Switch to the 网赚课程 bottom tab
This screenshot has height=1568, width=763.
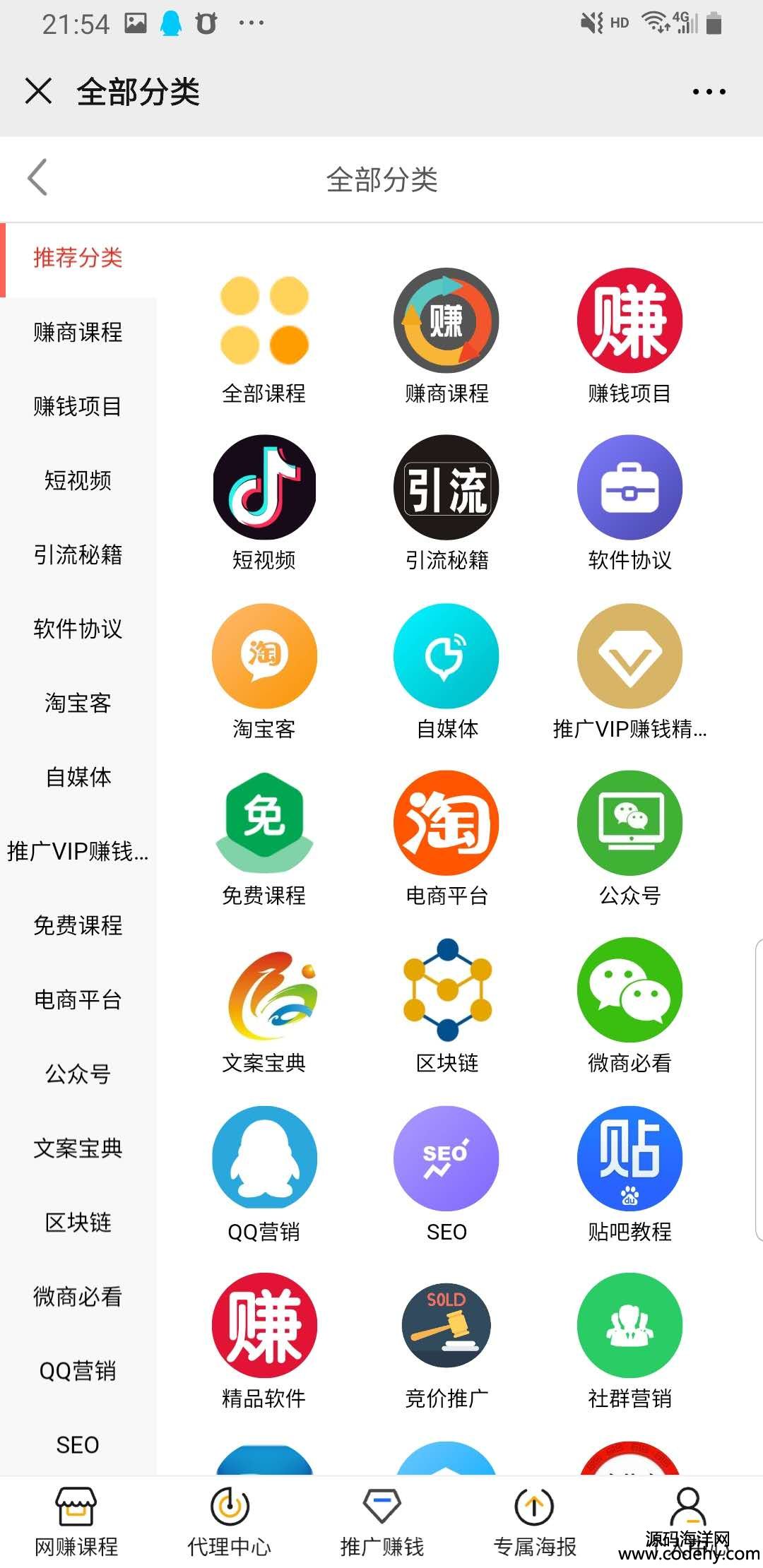coord(76,1522)
